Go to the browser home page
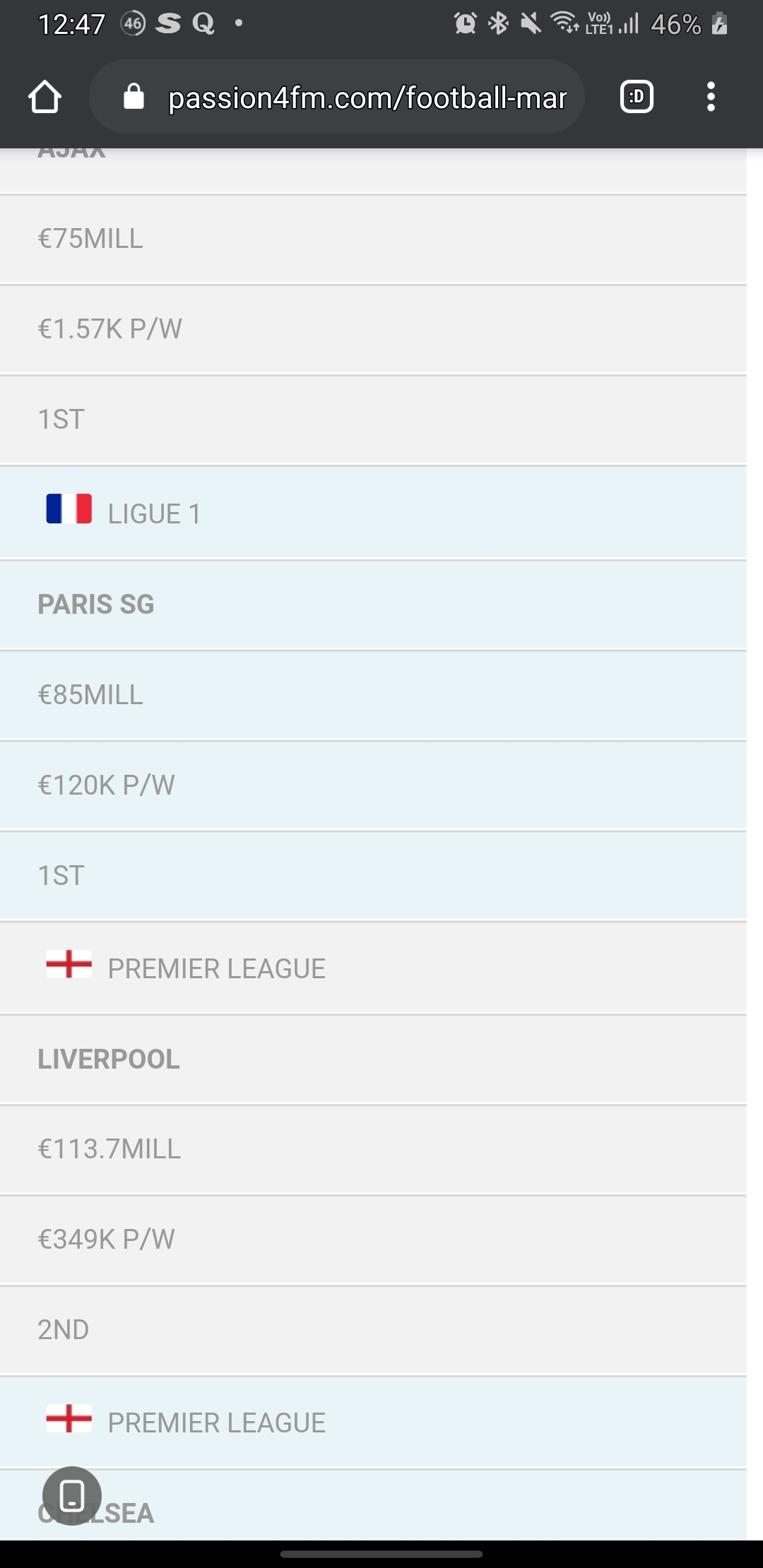The image size is (763, 1568). tap(45, 97)
